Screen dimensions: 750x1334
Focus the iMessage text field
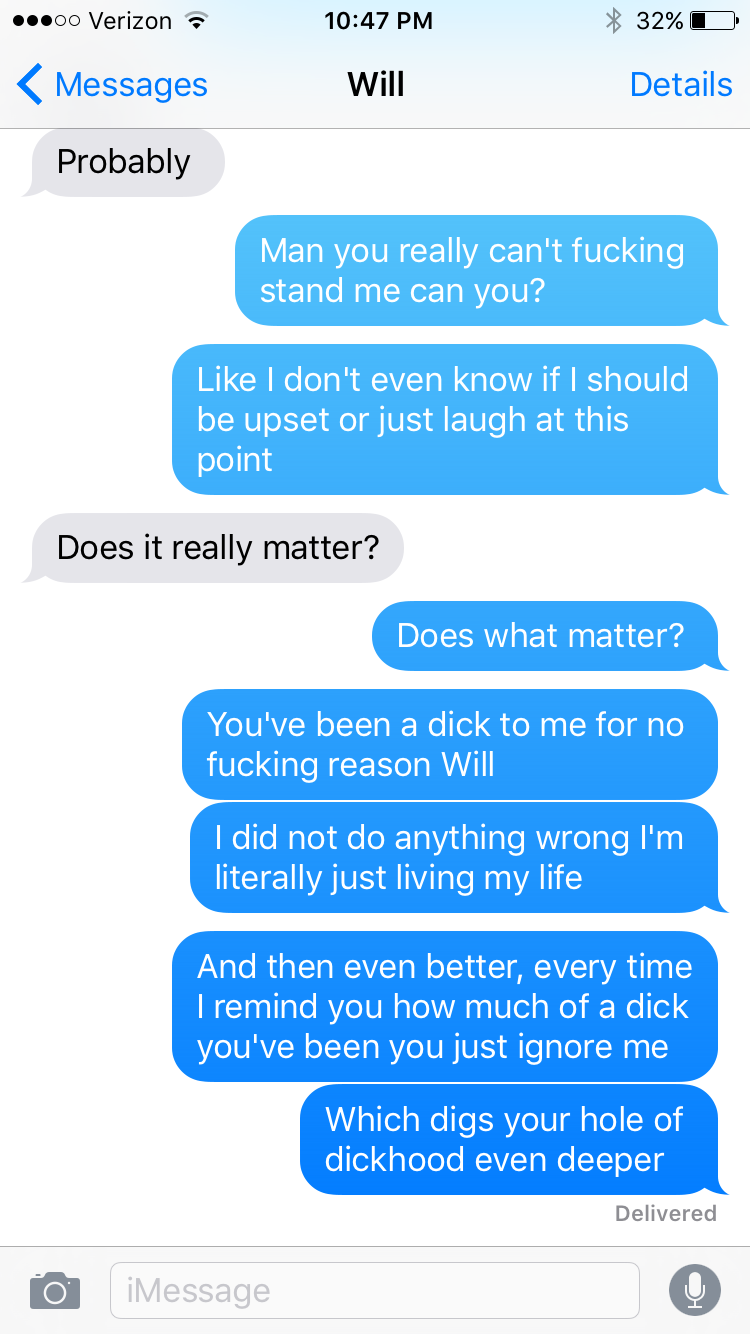click(374, 1290)
